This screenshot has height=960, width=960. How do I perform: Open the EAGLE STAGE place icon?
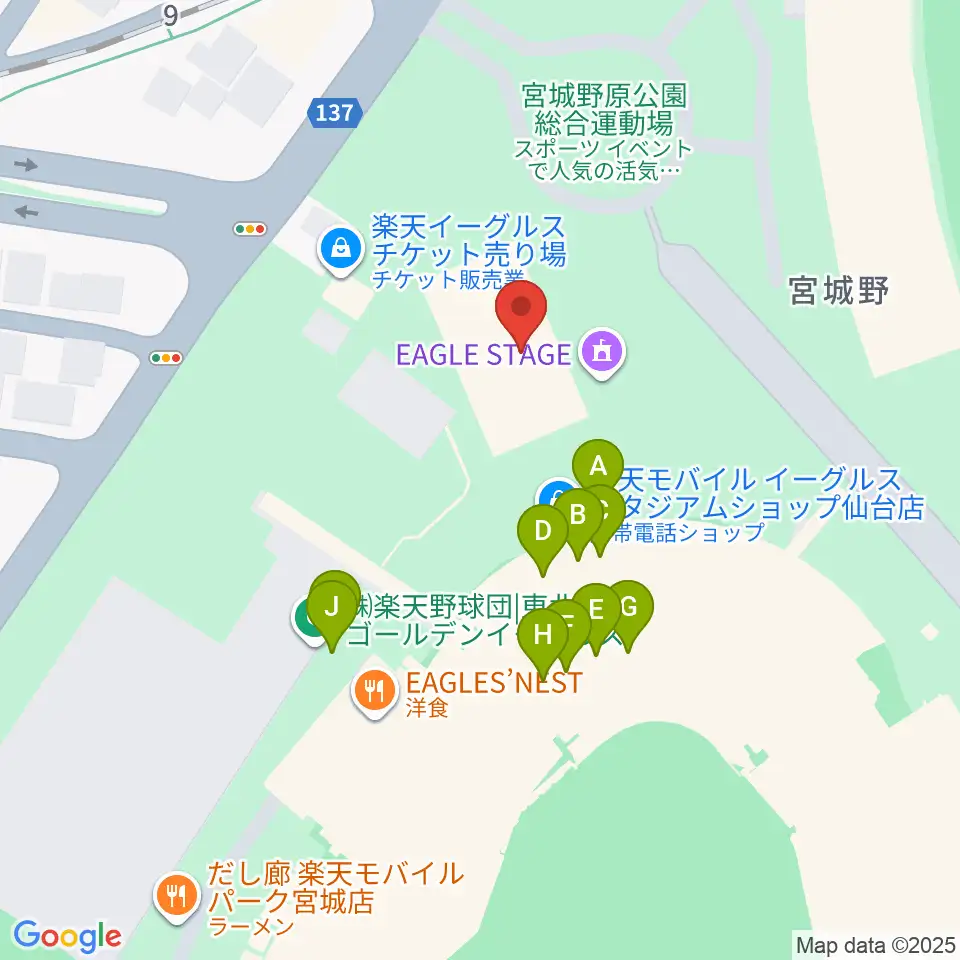pyautogui.click(x=602, y=353)
